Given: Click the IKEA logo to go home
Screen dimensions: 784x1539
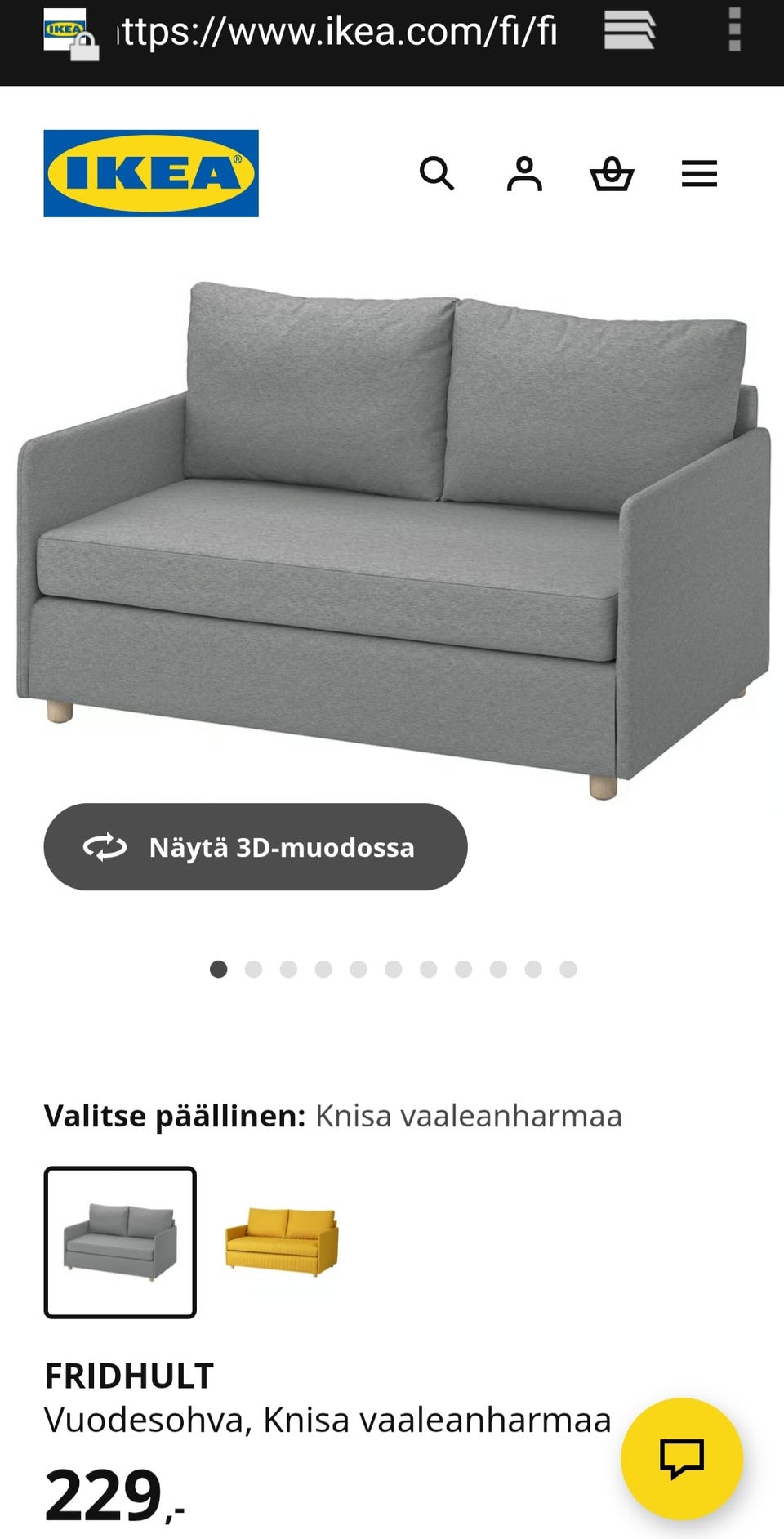Looking at the screenshot, I should [x=150, y=174].
